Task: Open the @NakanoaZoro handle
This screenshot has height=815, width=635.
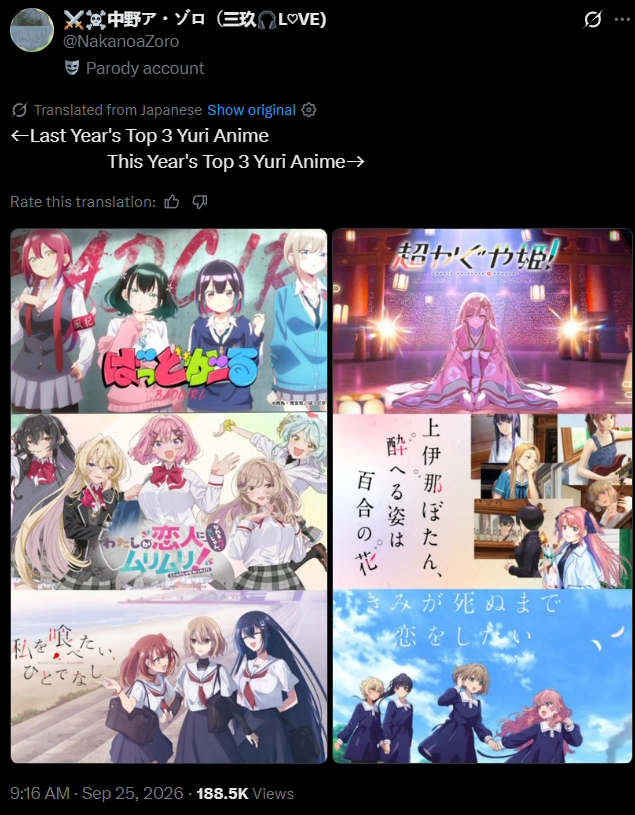Action: point(121,42)
